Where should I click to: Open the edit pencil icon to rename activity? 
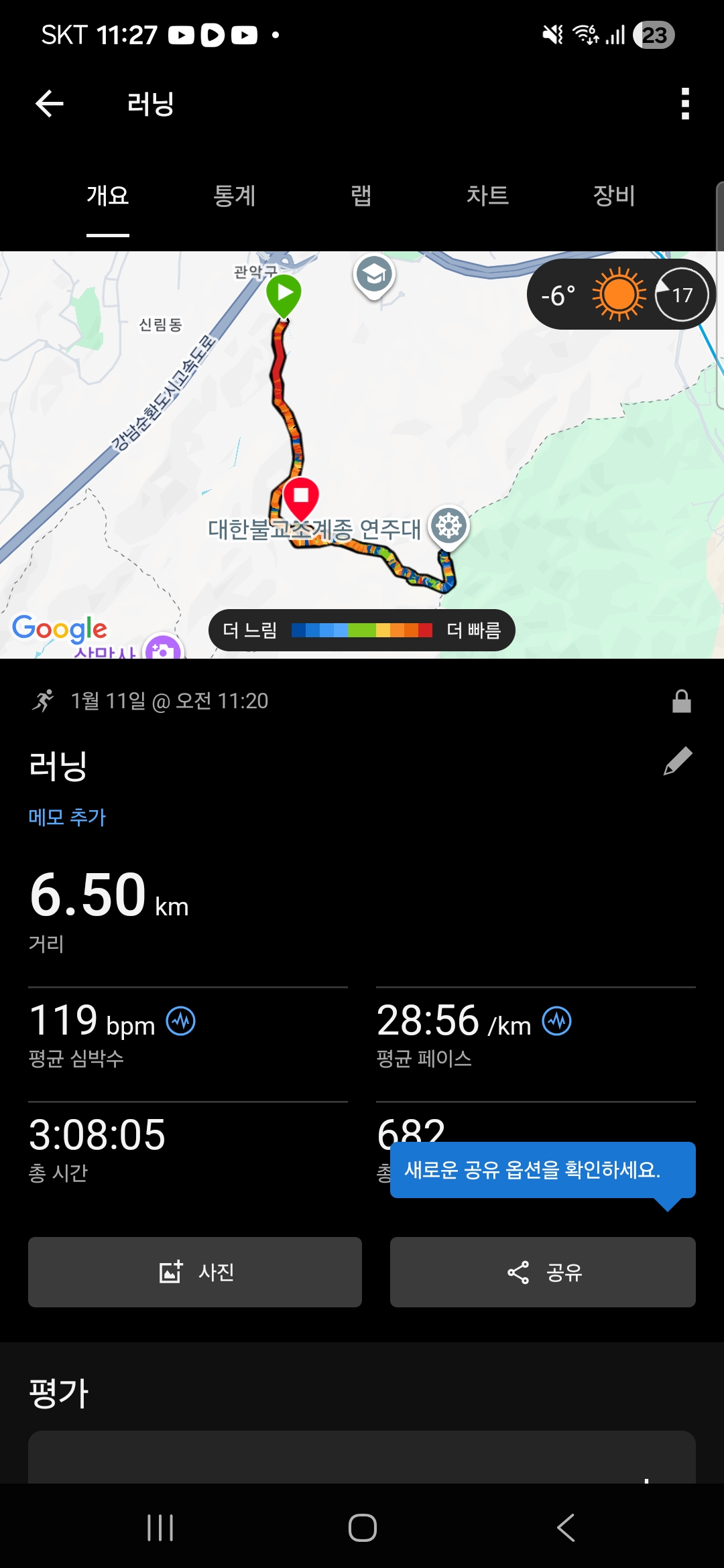pyautogui.click(x=679, y=761)
